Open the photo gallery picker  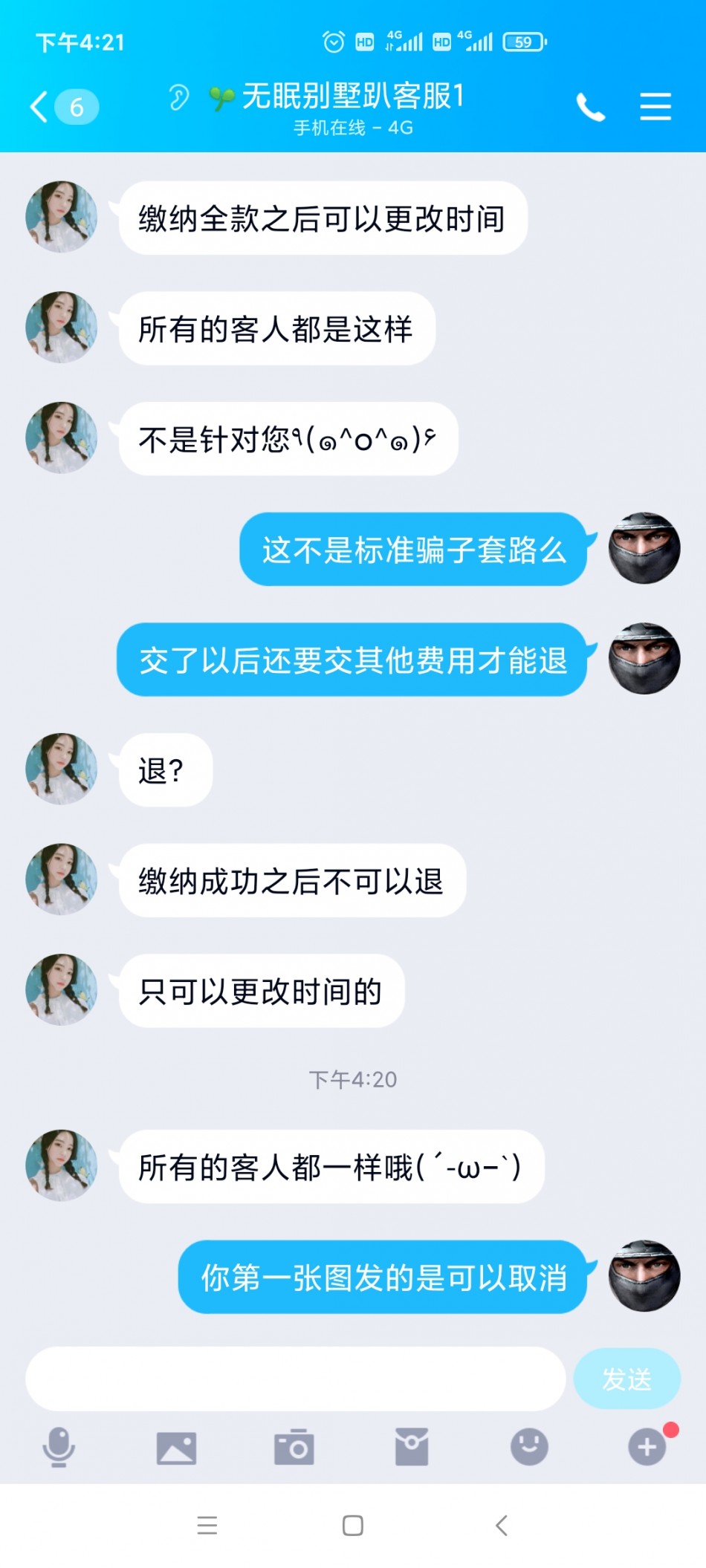pyautogui.click(x=176, y=1448)
